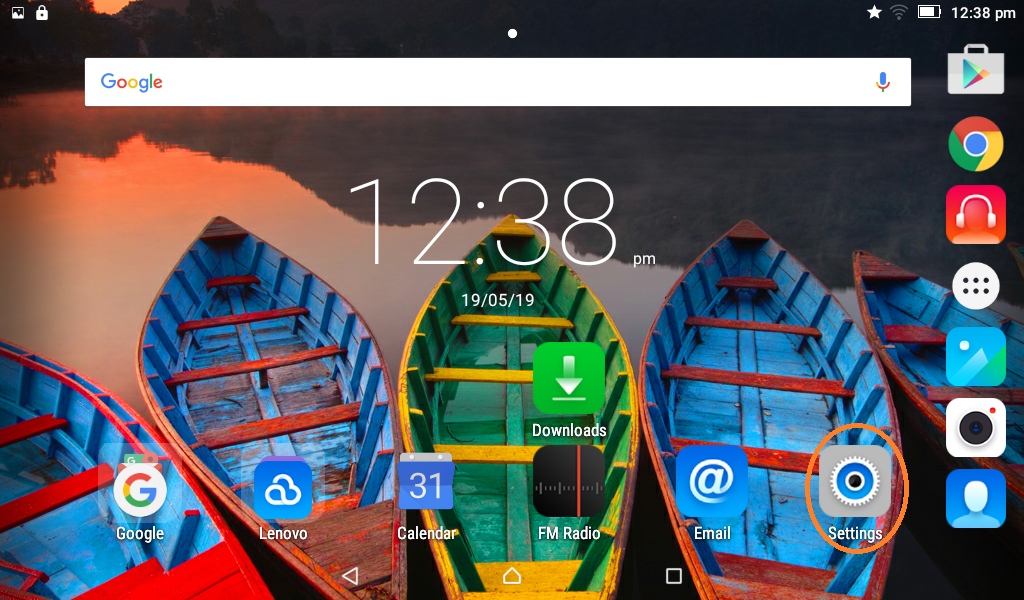Launch FM Radio
The width and height of the screenshot is (1024, 600).
coord(569,482)
